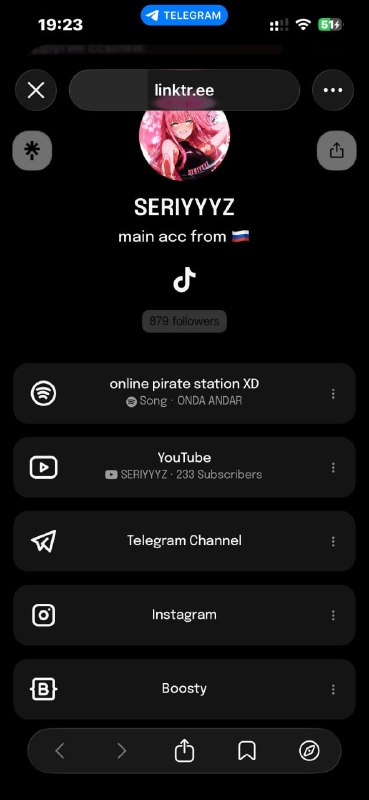Image resolution: width=369 pixels, height=800 pixels.
Task: Share this Linktree profile from the page header
Action: [336, 151]
